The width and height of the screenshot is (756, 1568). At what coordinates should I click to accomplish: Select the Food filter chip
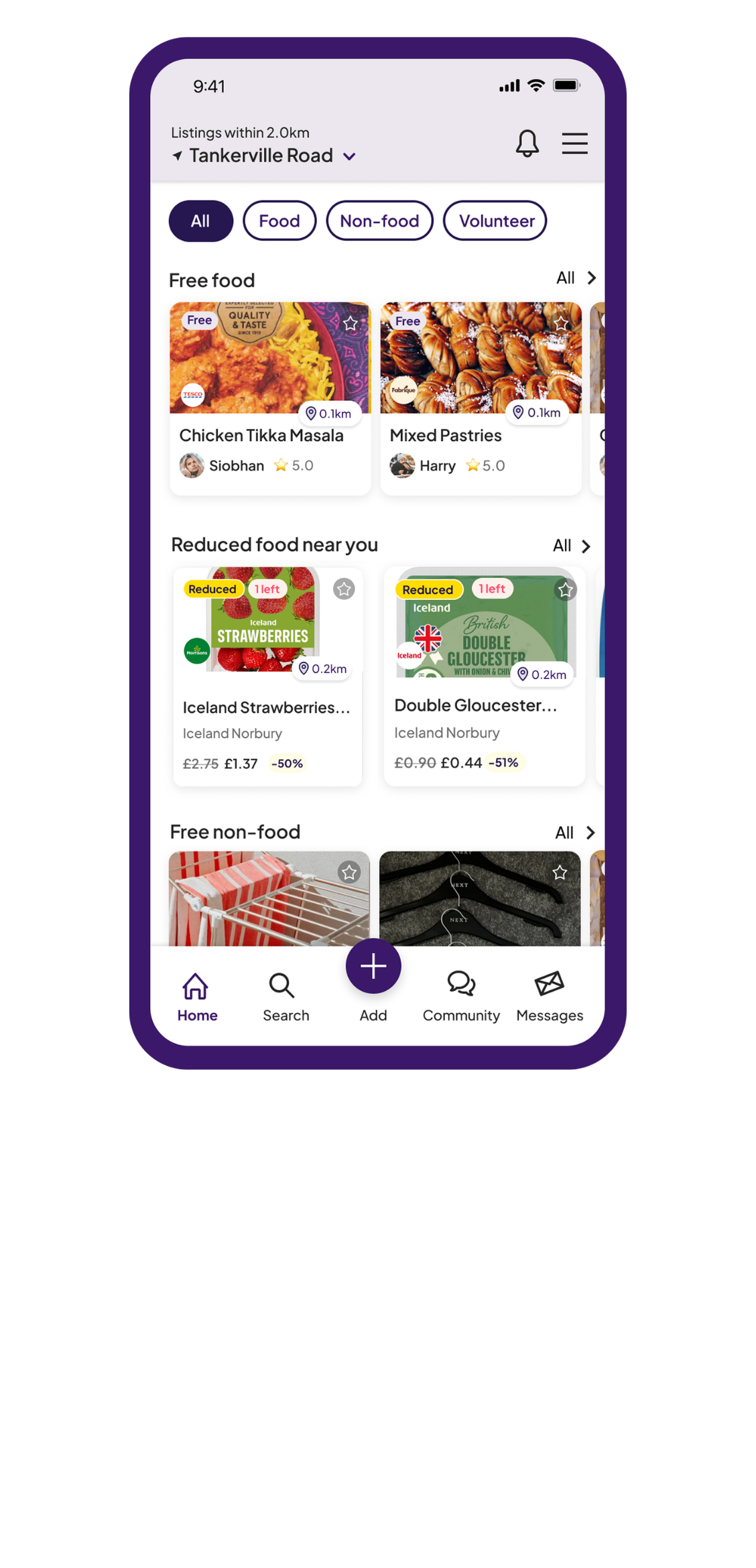click(279, 221)
